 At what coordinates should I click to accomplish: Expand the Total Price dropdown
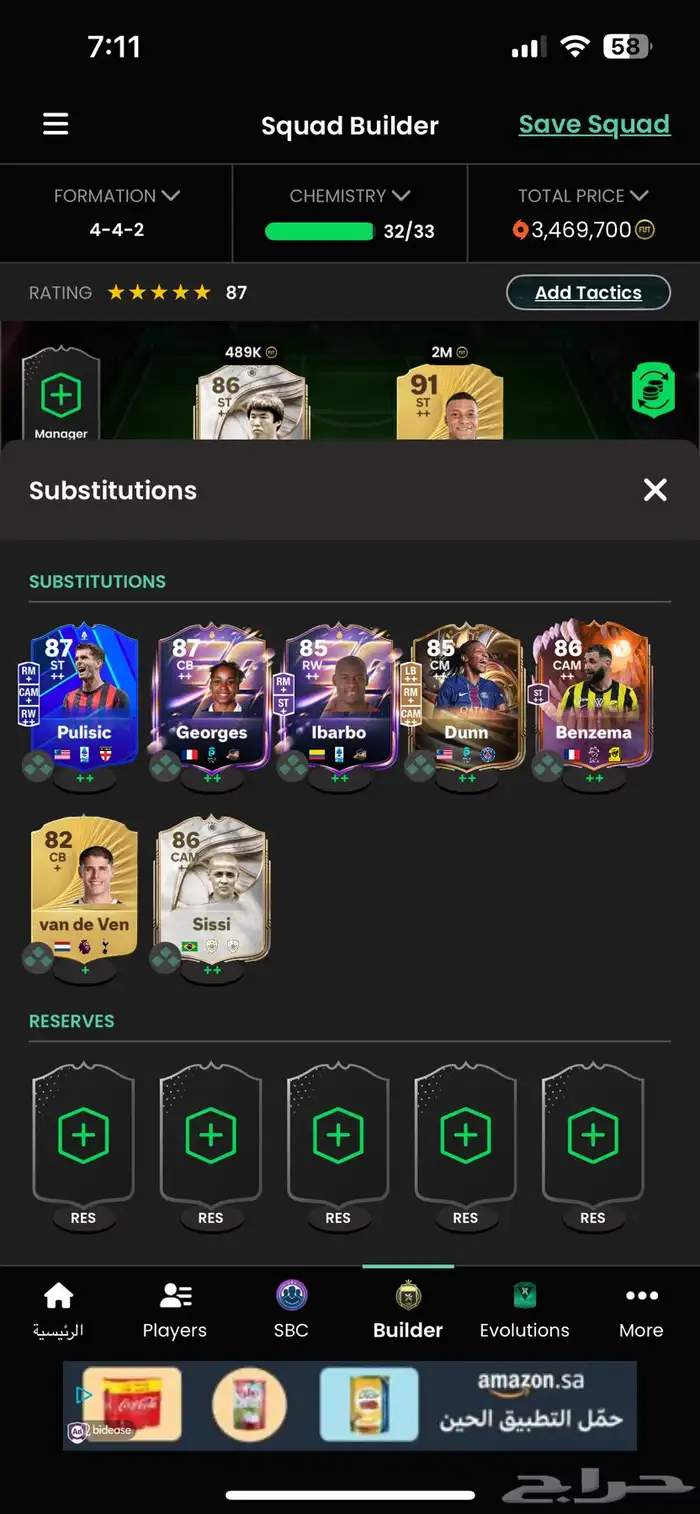(x=583, y=196)
